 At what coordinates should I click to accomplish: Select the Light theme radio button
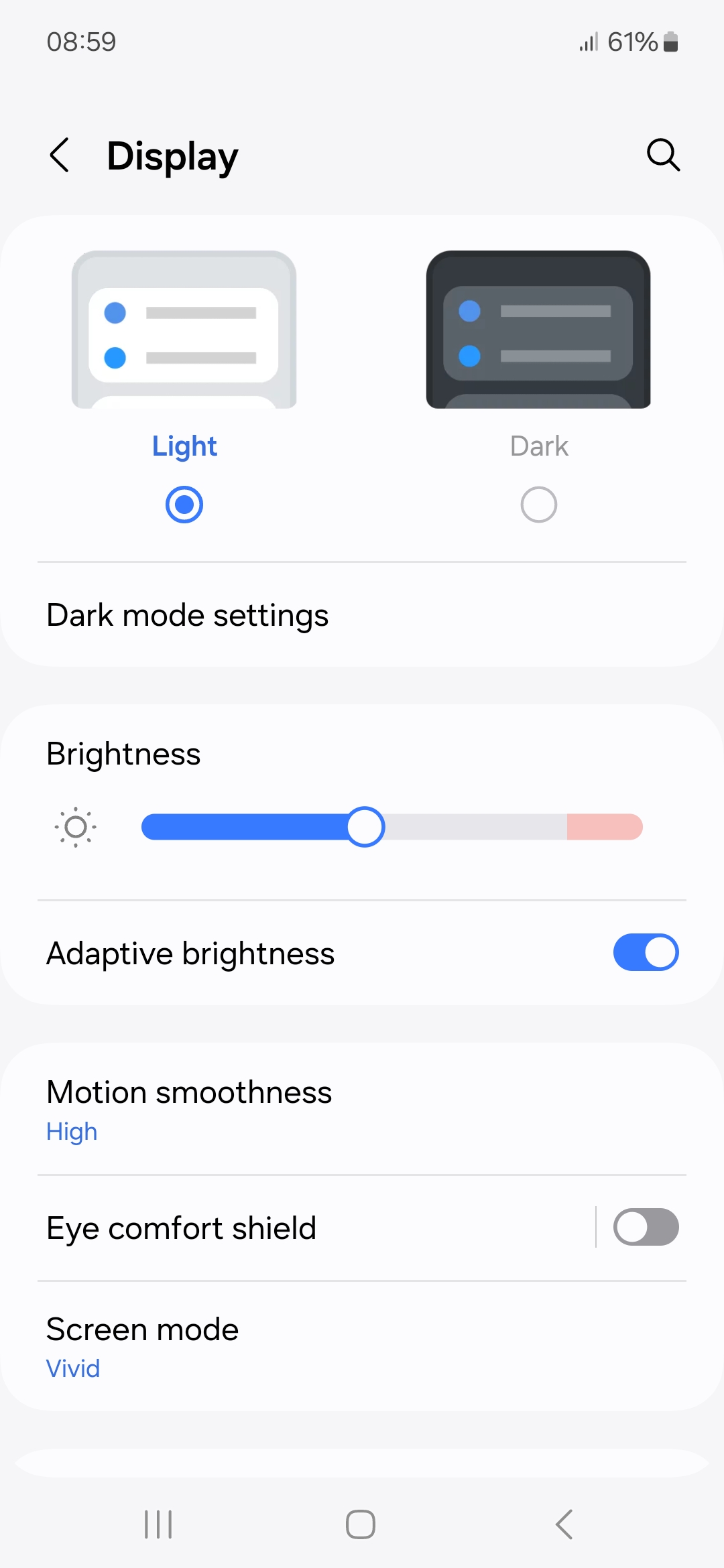click(184, 505)
